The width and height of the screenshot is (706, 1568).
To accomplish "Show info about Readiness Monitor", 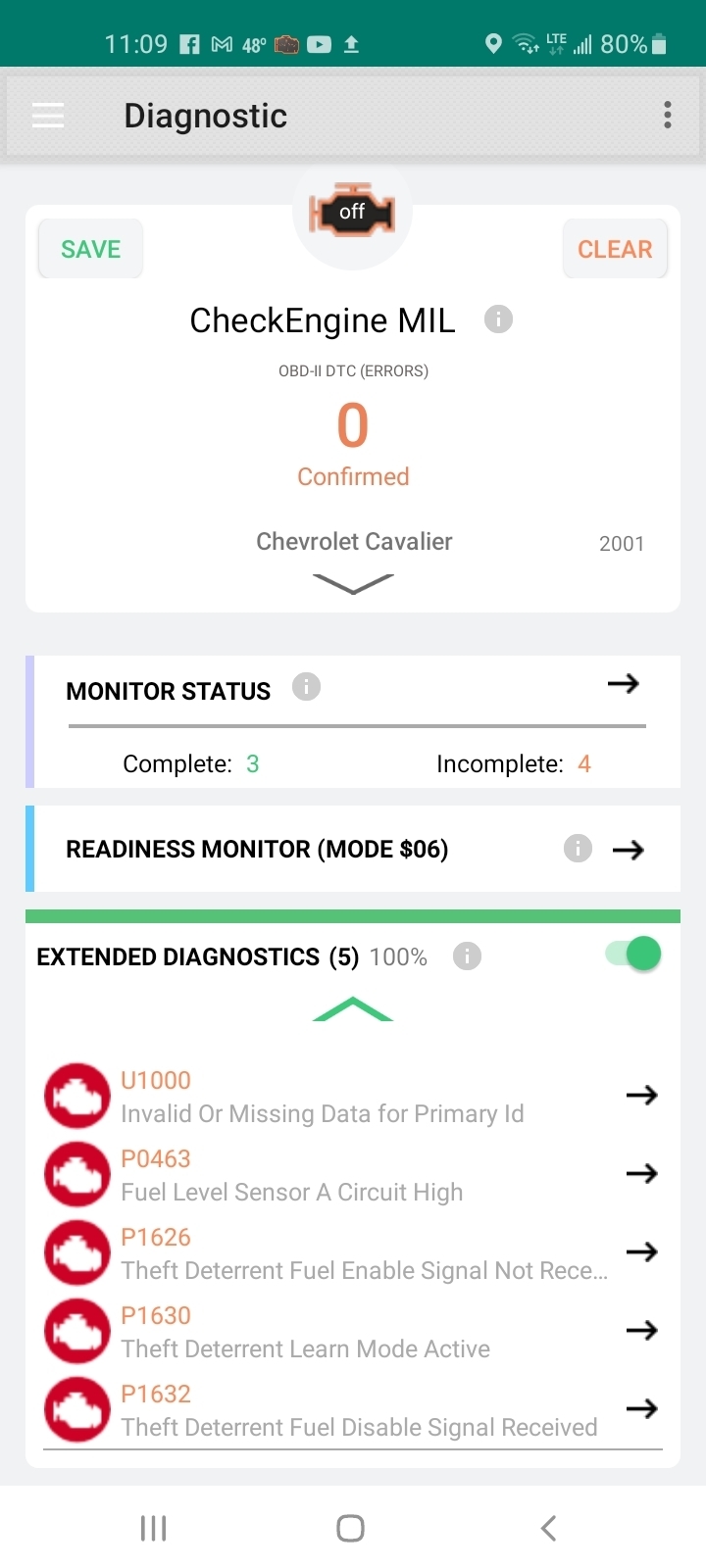I will tap(578, 849).
